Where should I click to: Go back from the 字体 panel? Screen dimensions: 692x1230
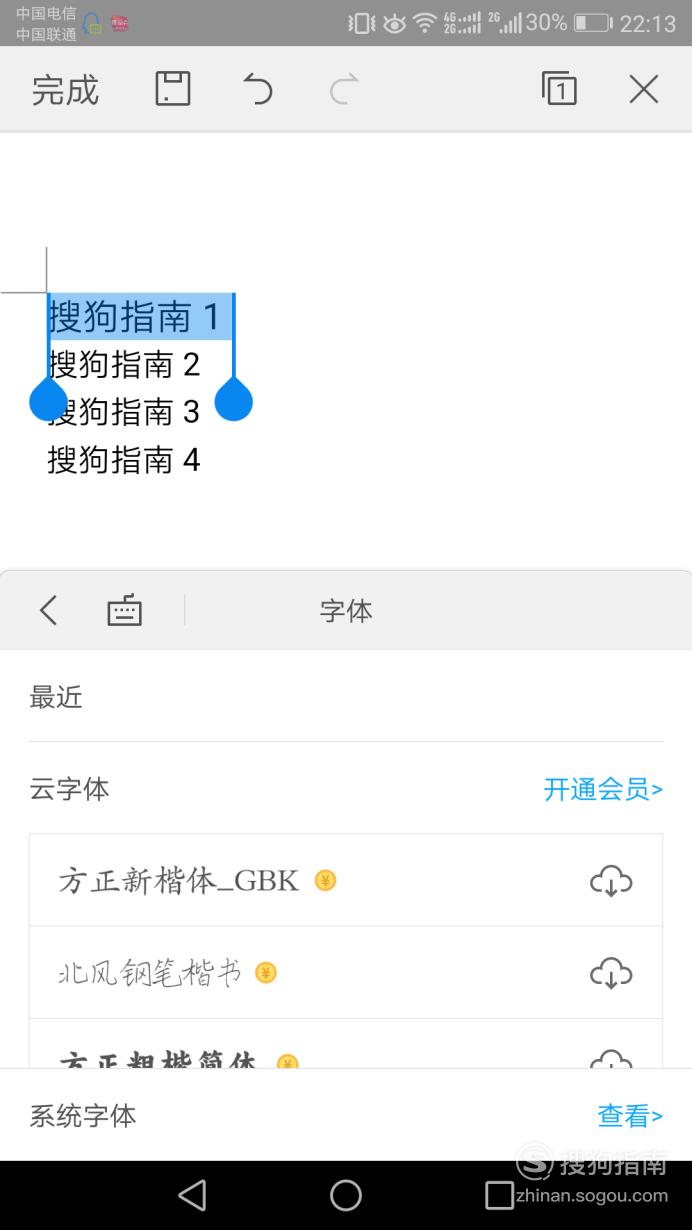tap(48, 610)
